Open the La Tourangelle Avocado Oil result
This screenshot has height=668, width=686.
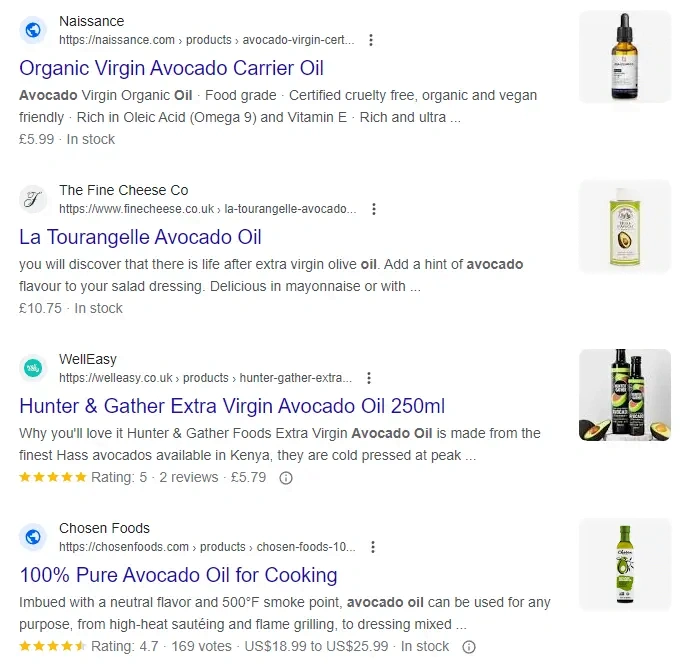click(x=140, y=238)
